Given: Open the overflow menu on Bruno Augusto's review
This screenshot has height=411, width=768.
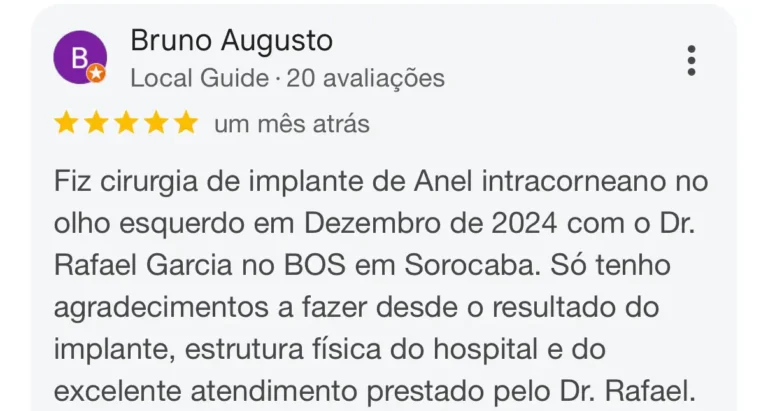Looking at the screenshot, I should pyautogui.click(x=691, y=60).
